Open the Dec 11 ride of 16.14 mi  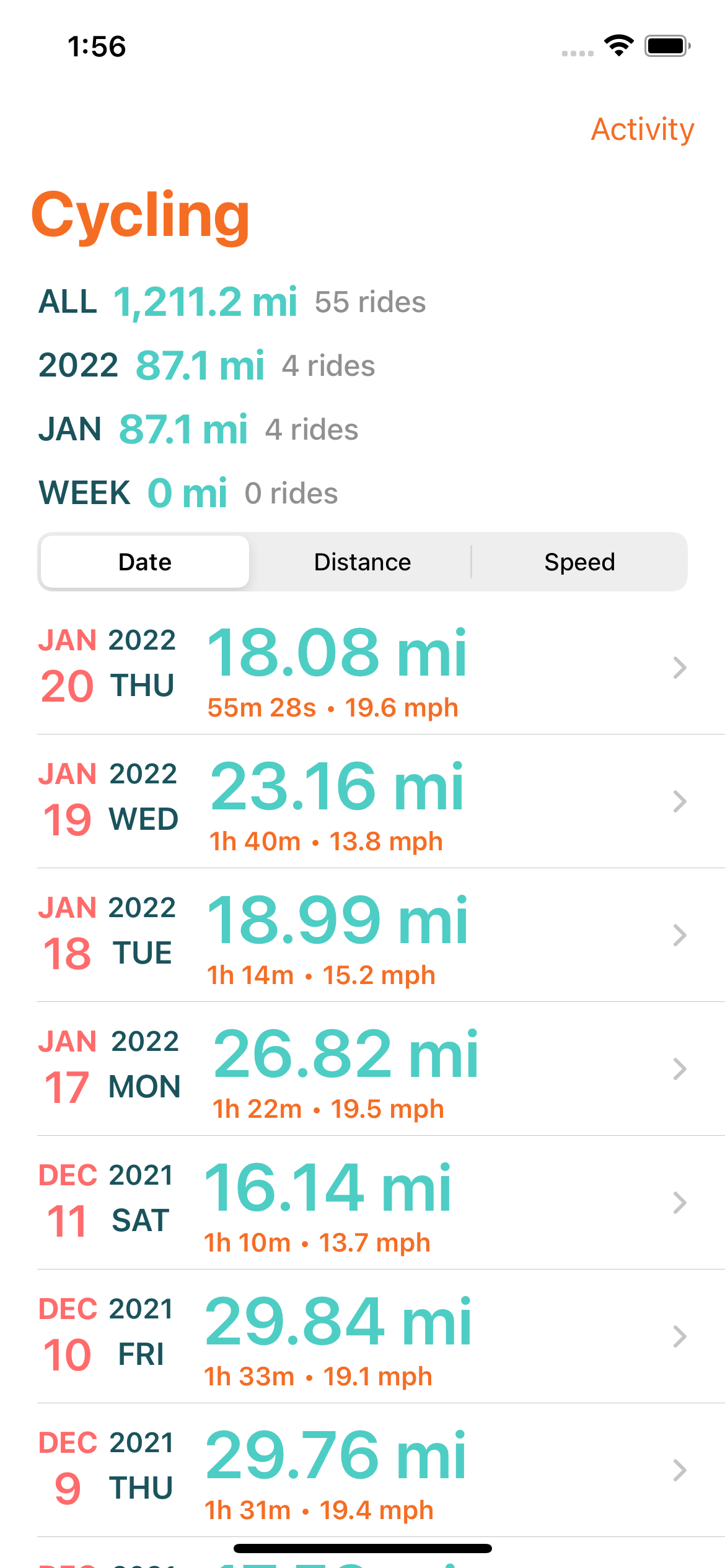(362, 1204)
